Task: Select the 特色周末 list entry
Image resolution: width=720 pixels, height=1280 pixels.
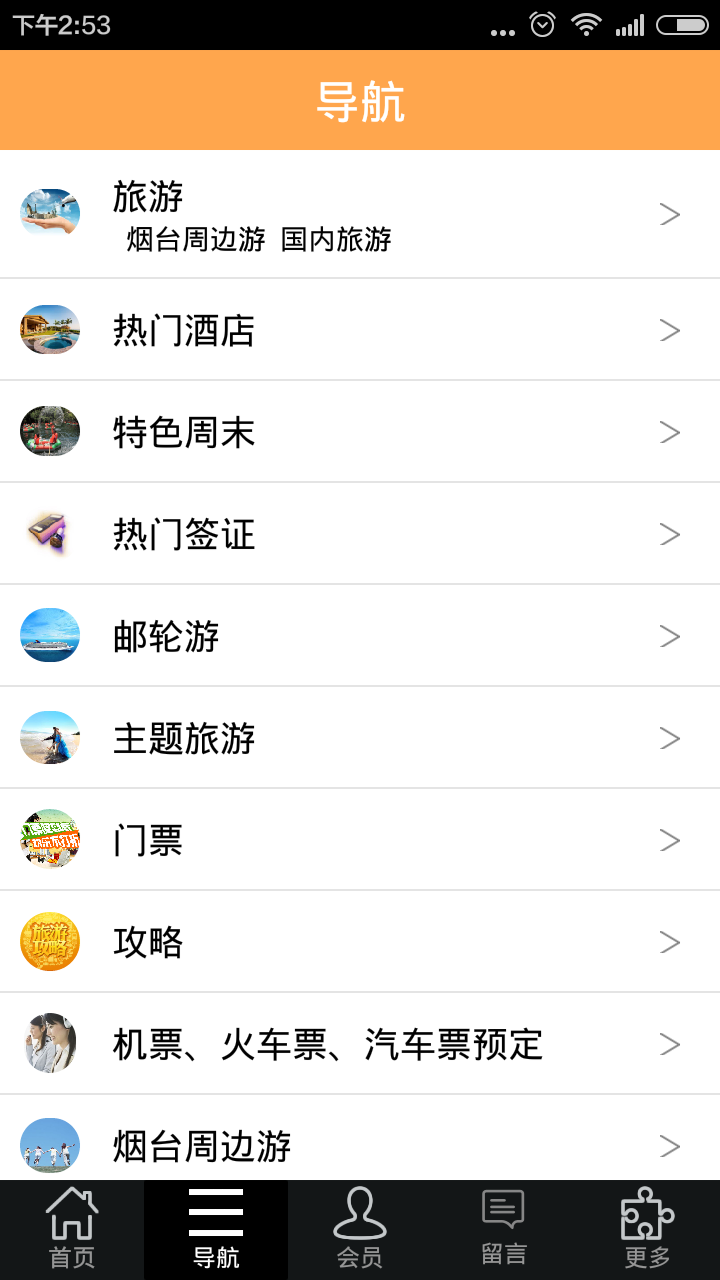Action: click(185, 432)
